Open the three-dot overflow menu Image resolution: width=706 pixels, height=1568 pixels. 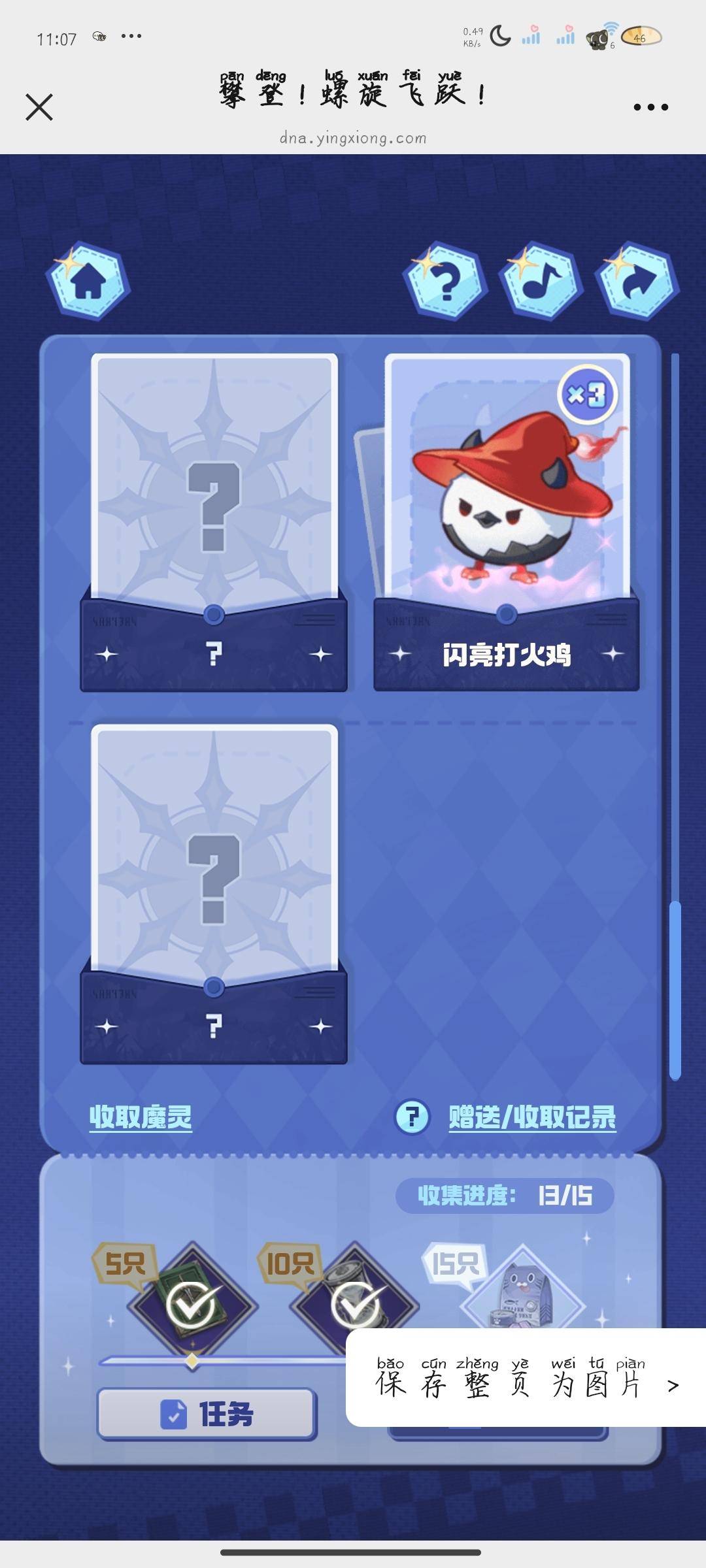click(650, 107)
